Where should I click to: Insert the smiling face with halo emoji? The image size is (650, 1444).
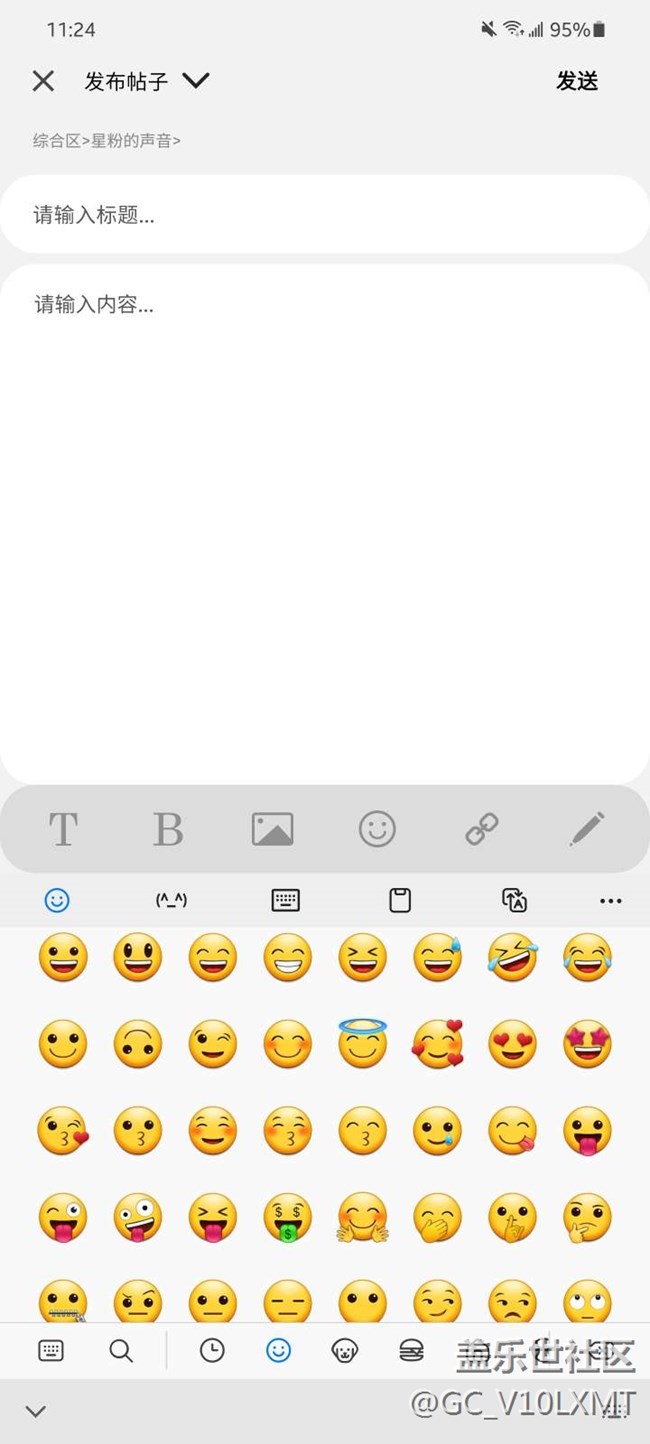[x=362, y=1043]
